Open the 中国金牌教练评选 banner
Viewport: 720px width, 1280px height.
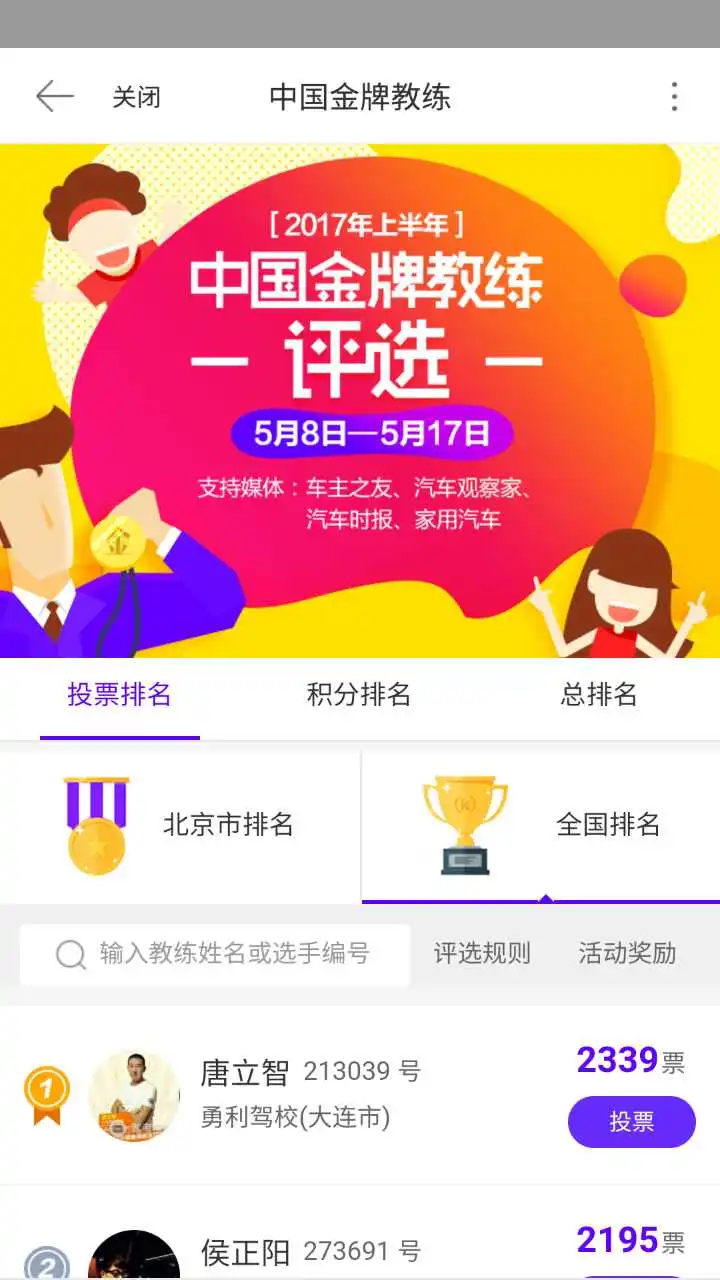click(x=360, y=400)
